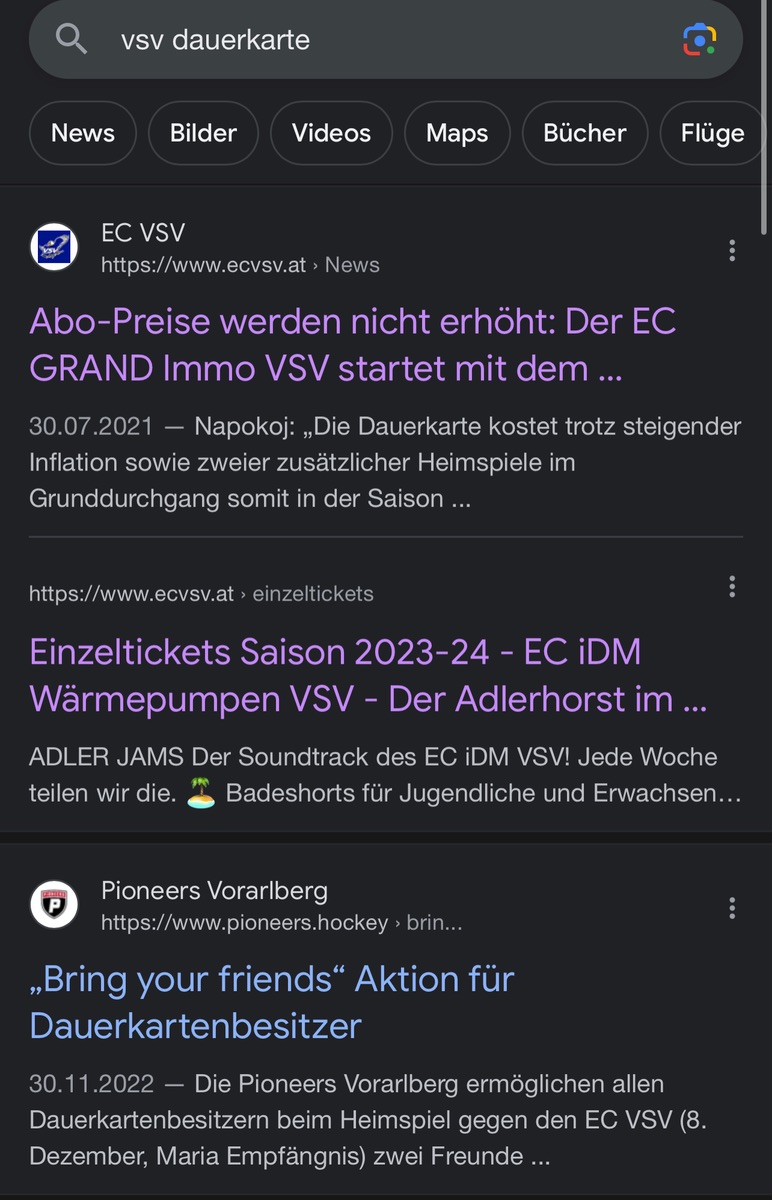This screenshot has width=772, height=1200.
Task: Switch to Bücher results
Action: point(585,133)
